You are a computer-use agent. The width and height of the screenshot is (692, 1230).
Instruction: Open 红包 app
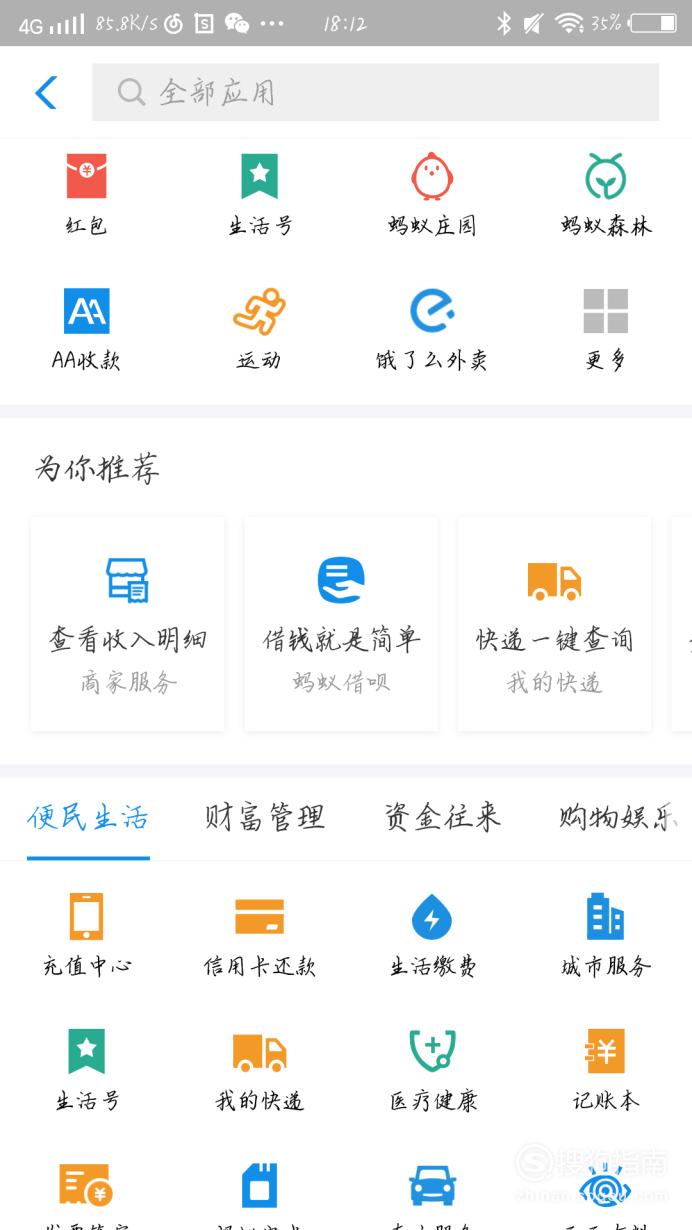86,195
